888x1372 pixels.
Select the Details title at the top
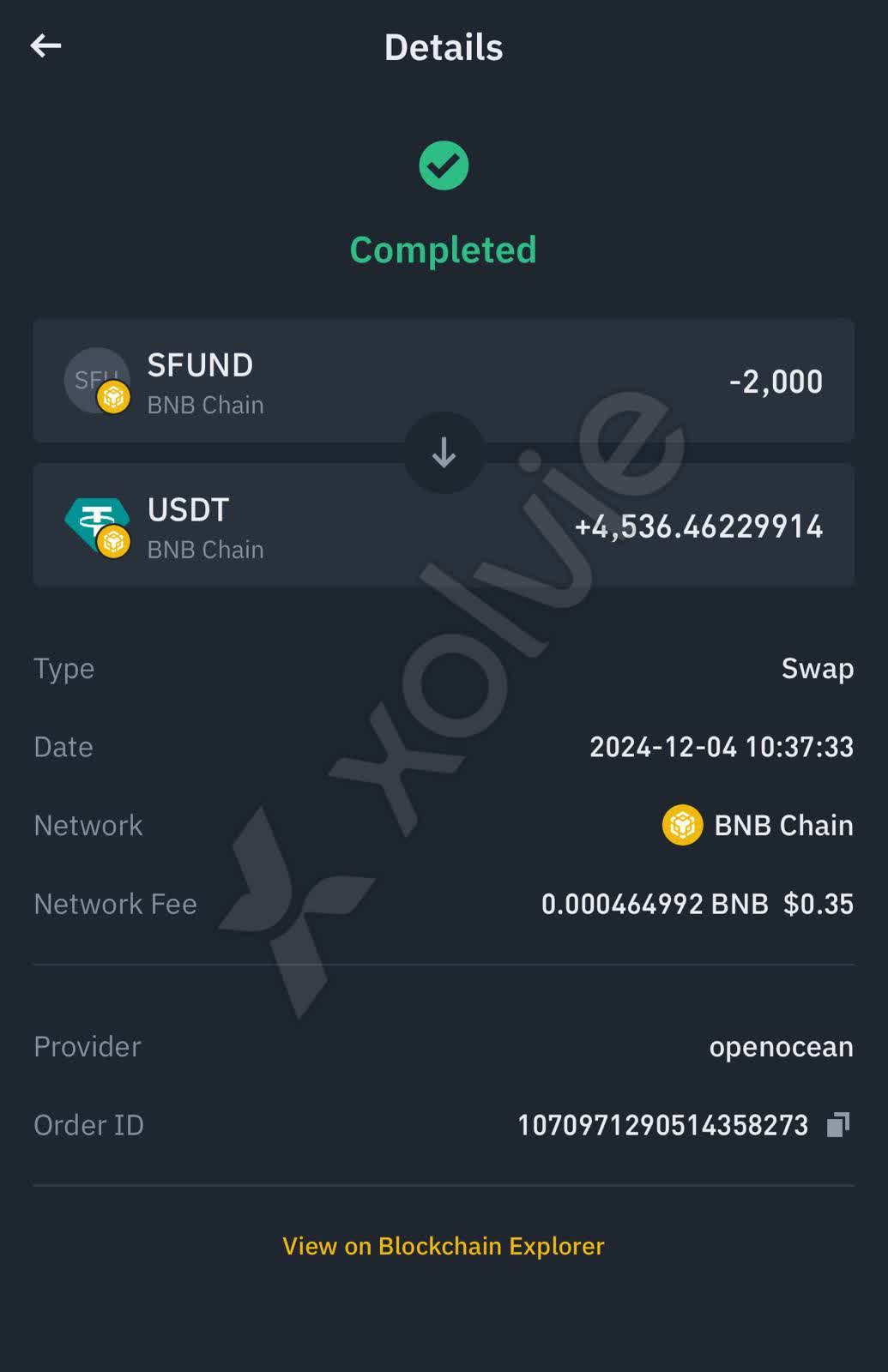coord(443,48)
